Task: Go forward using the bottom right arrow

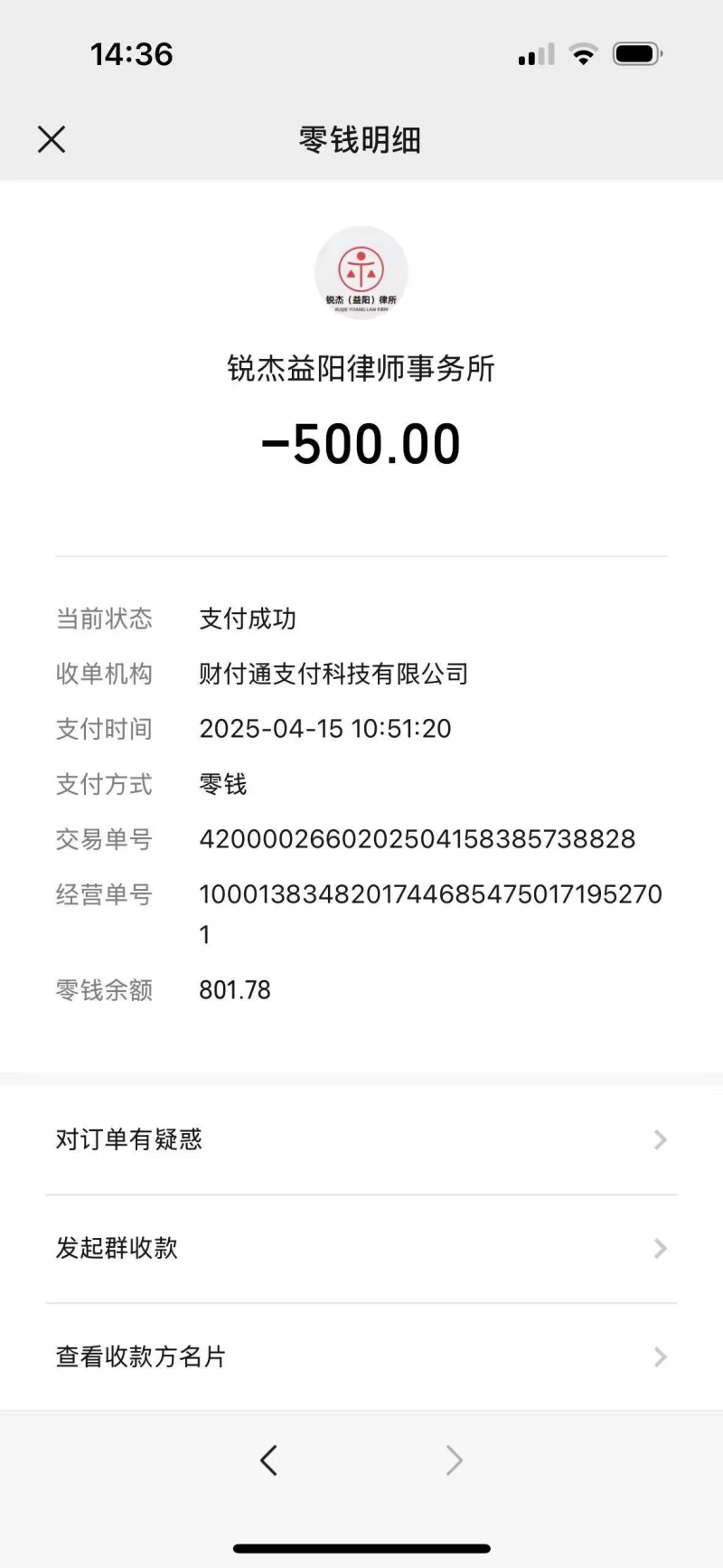Action: [x=454, y=1459]
